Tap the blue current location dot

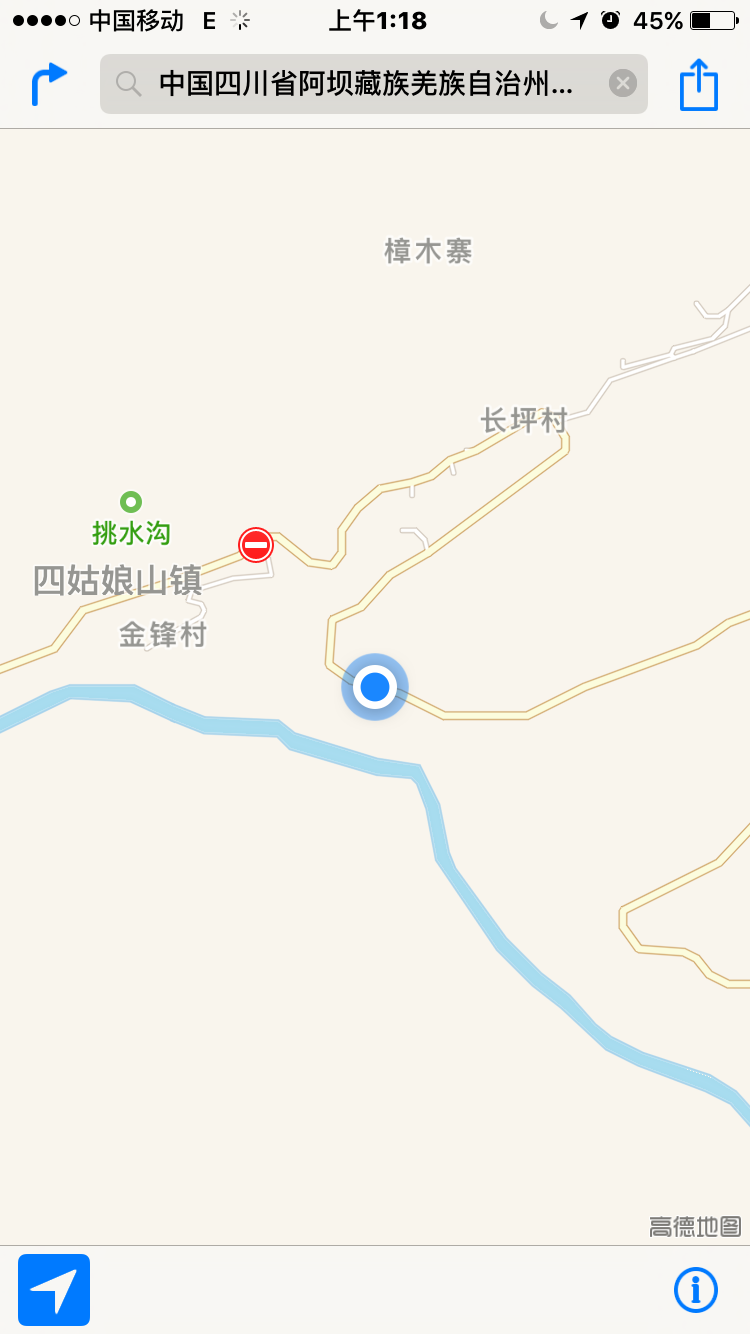click(x=375, y=687)
